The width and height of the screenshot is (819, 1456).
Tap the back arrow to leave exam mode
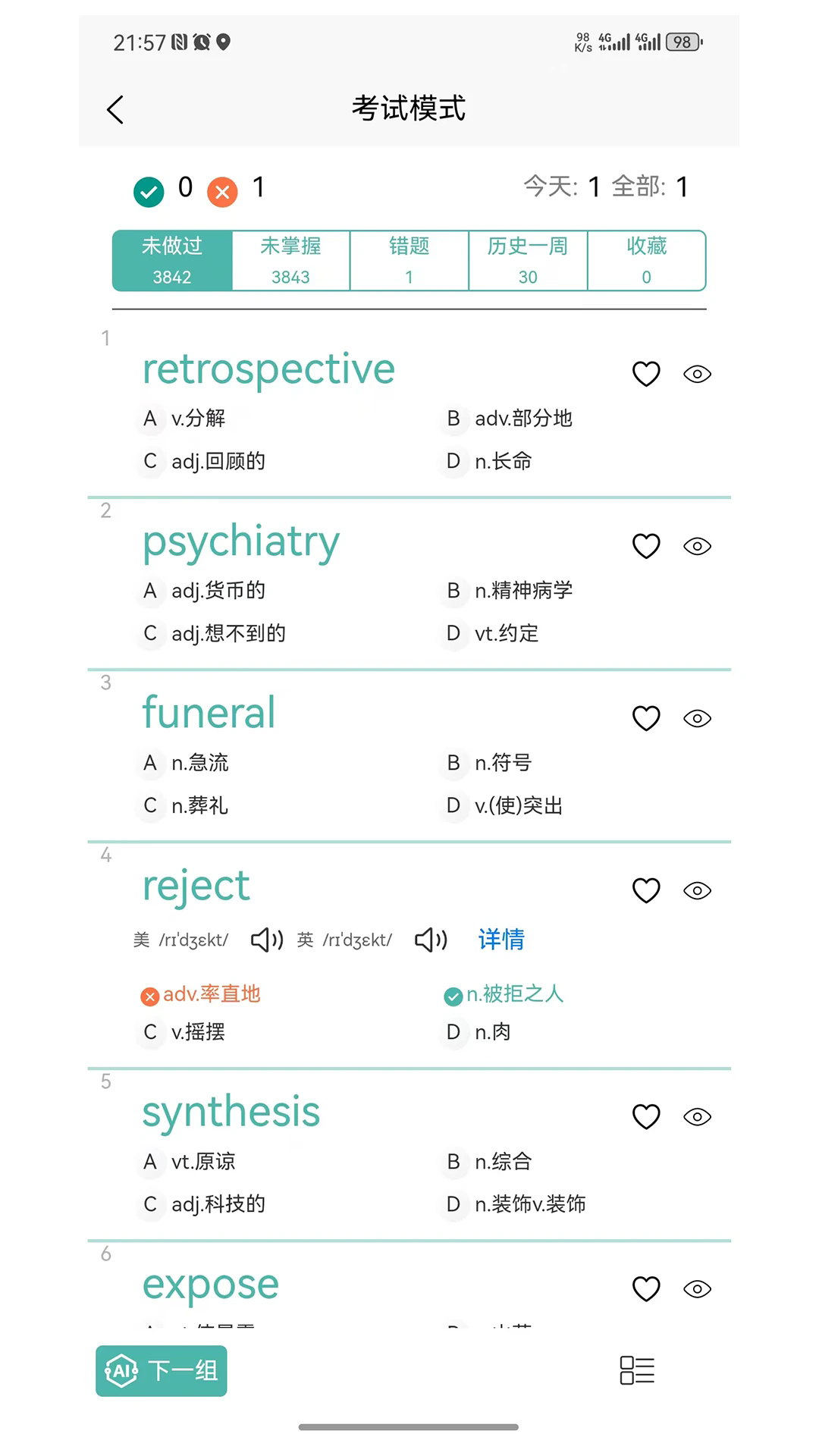(115, 109)
